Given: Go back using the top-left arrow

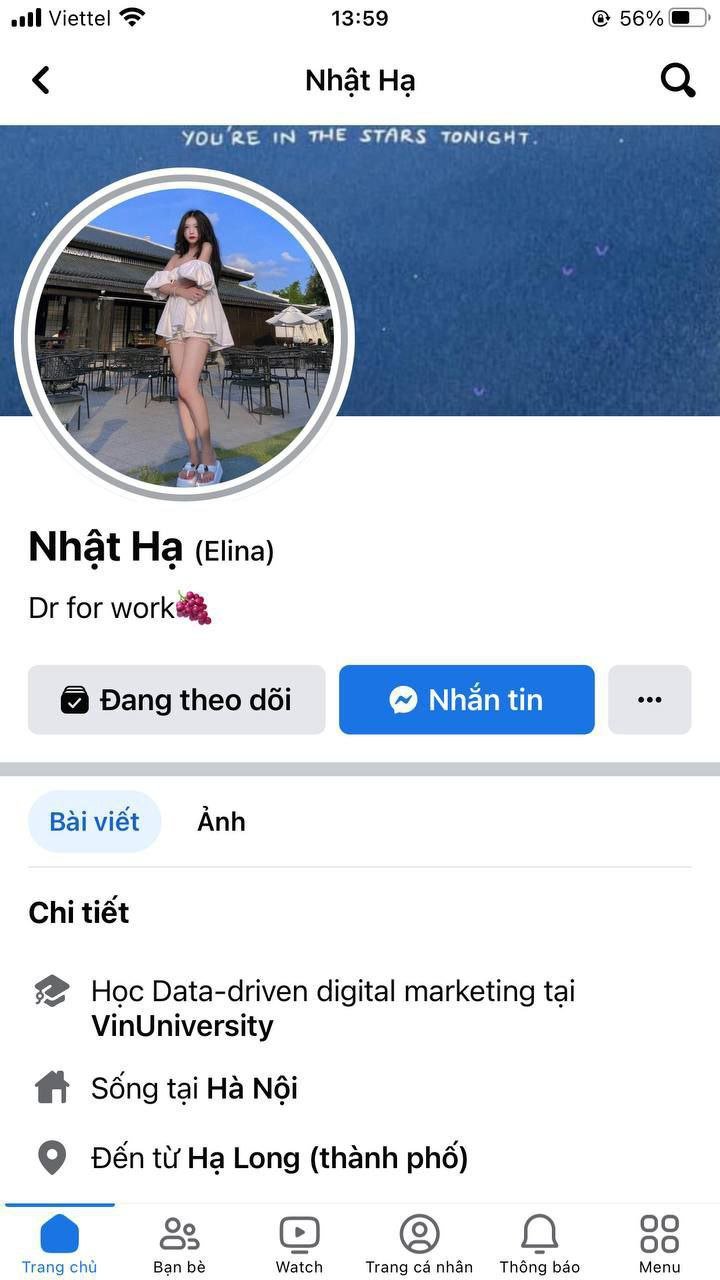Looking at the screenshot, I should (40, 80).
